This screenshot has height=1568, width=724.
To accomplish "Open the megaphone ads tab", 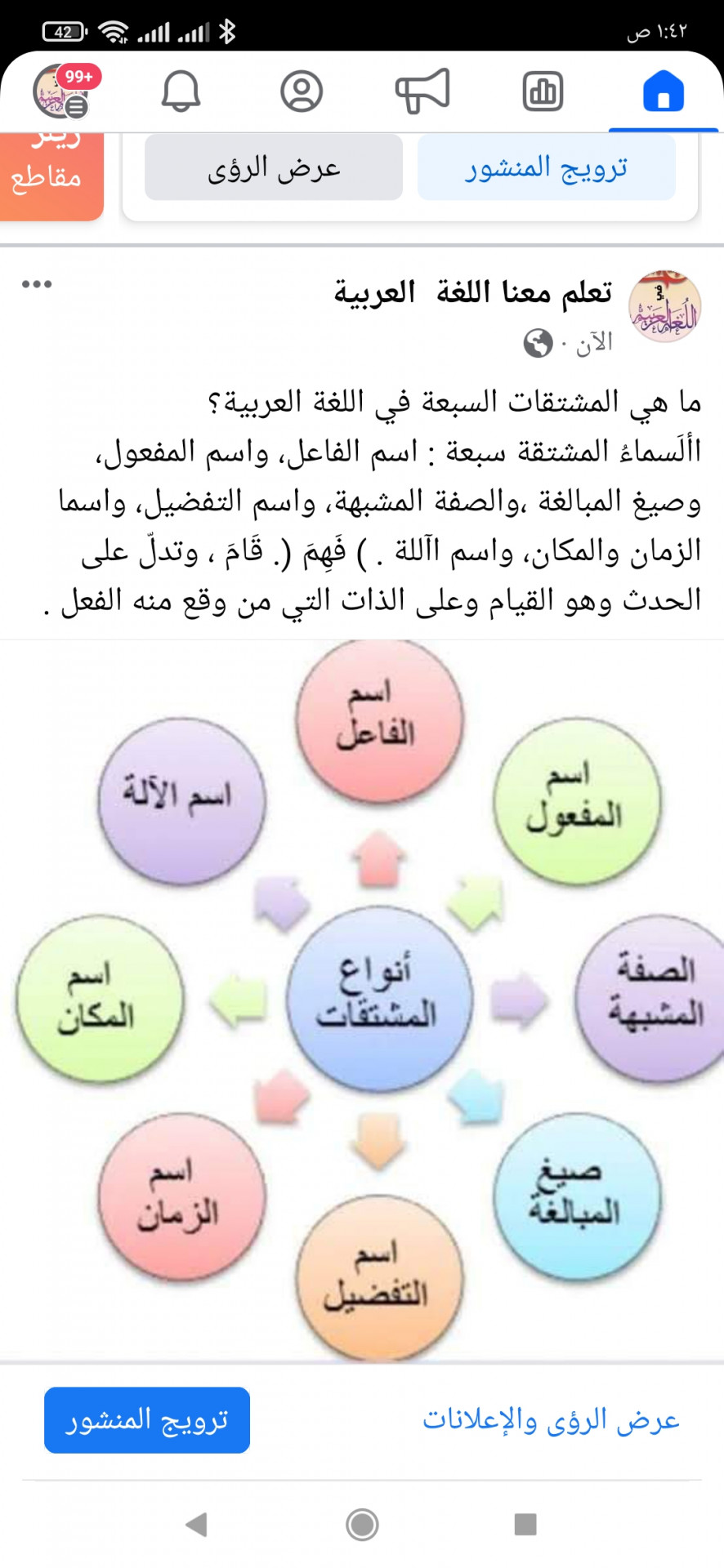I will click(422, 91).
